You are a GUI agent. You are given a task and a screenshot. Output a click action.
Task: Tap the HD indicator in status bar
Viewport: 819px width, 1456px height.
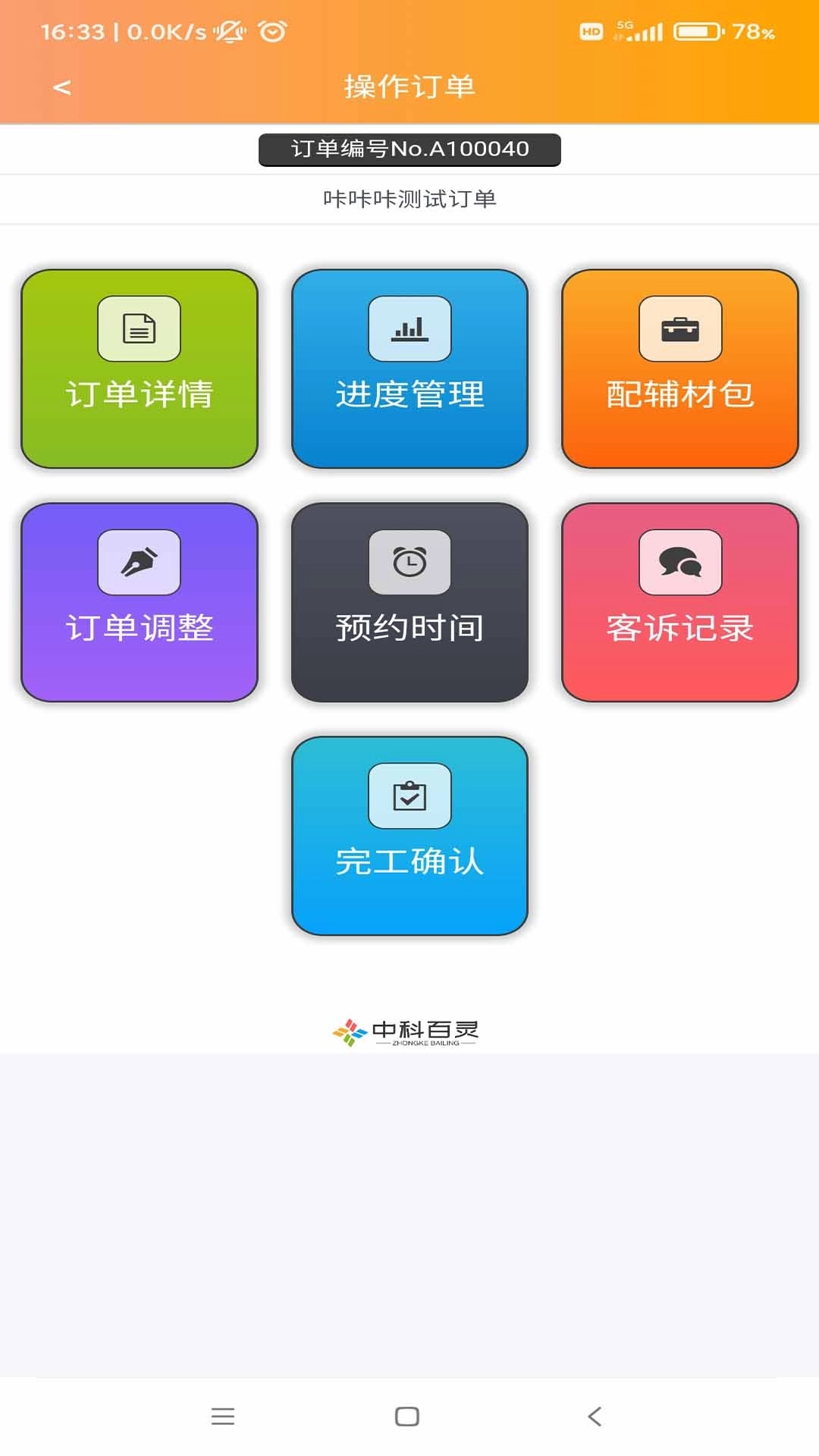tap(591, 32)
